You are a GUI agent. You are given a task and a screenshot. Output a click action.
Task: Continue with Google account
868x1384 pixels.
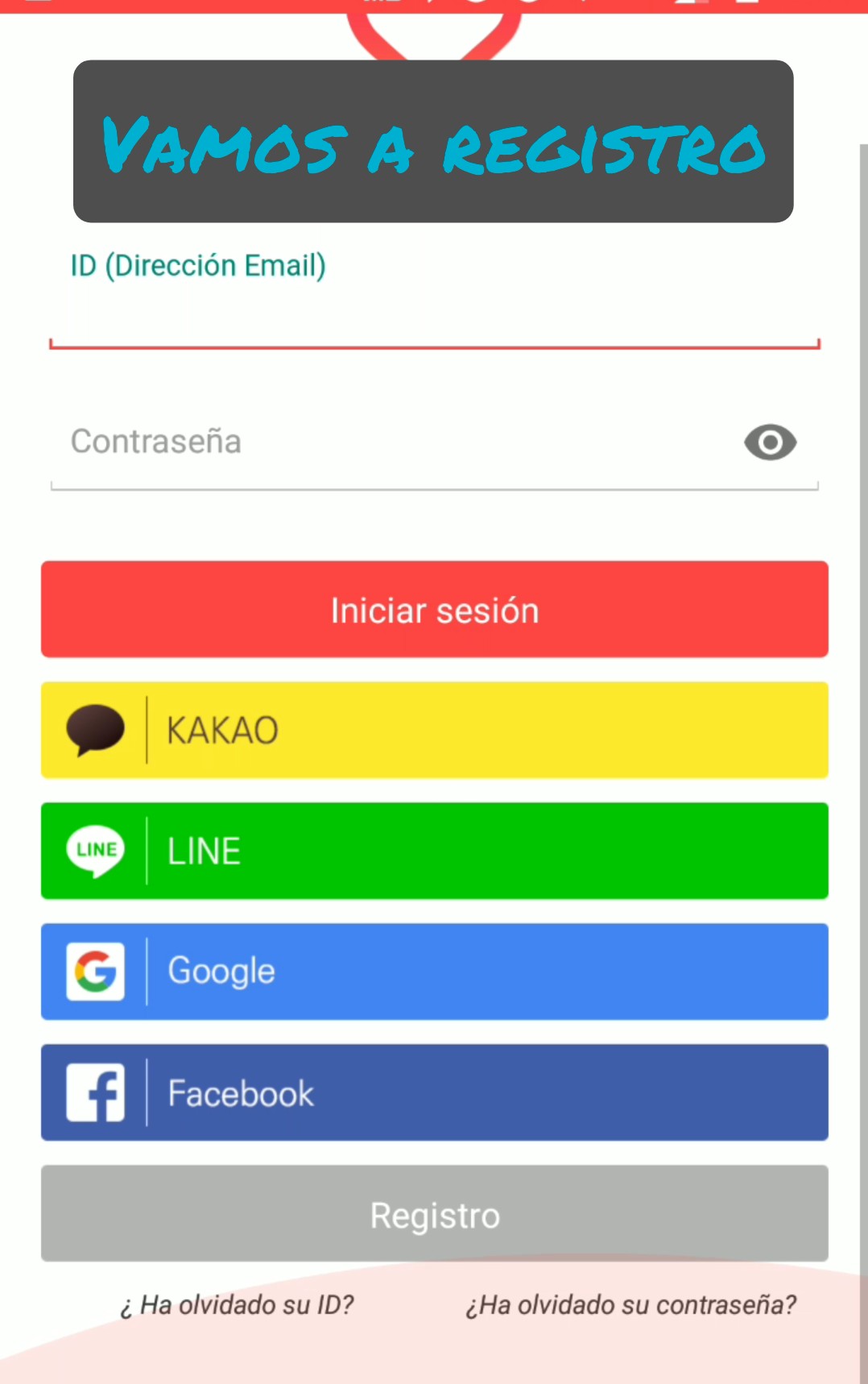(435, 972)
